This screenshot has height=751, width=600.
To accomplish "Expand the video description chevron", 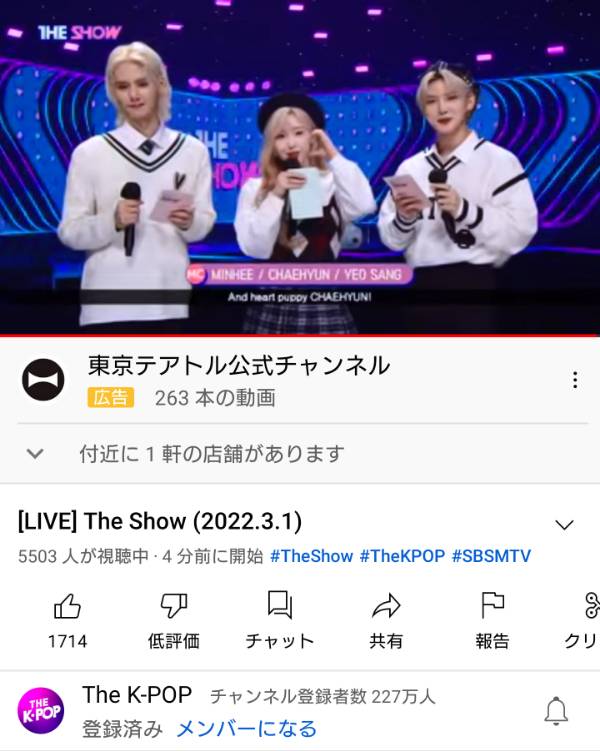I will pos(564,525).
